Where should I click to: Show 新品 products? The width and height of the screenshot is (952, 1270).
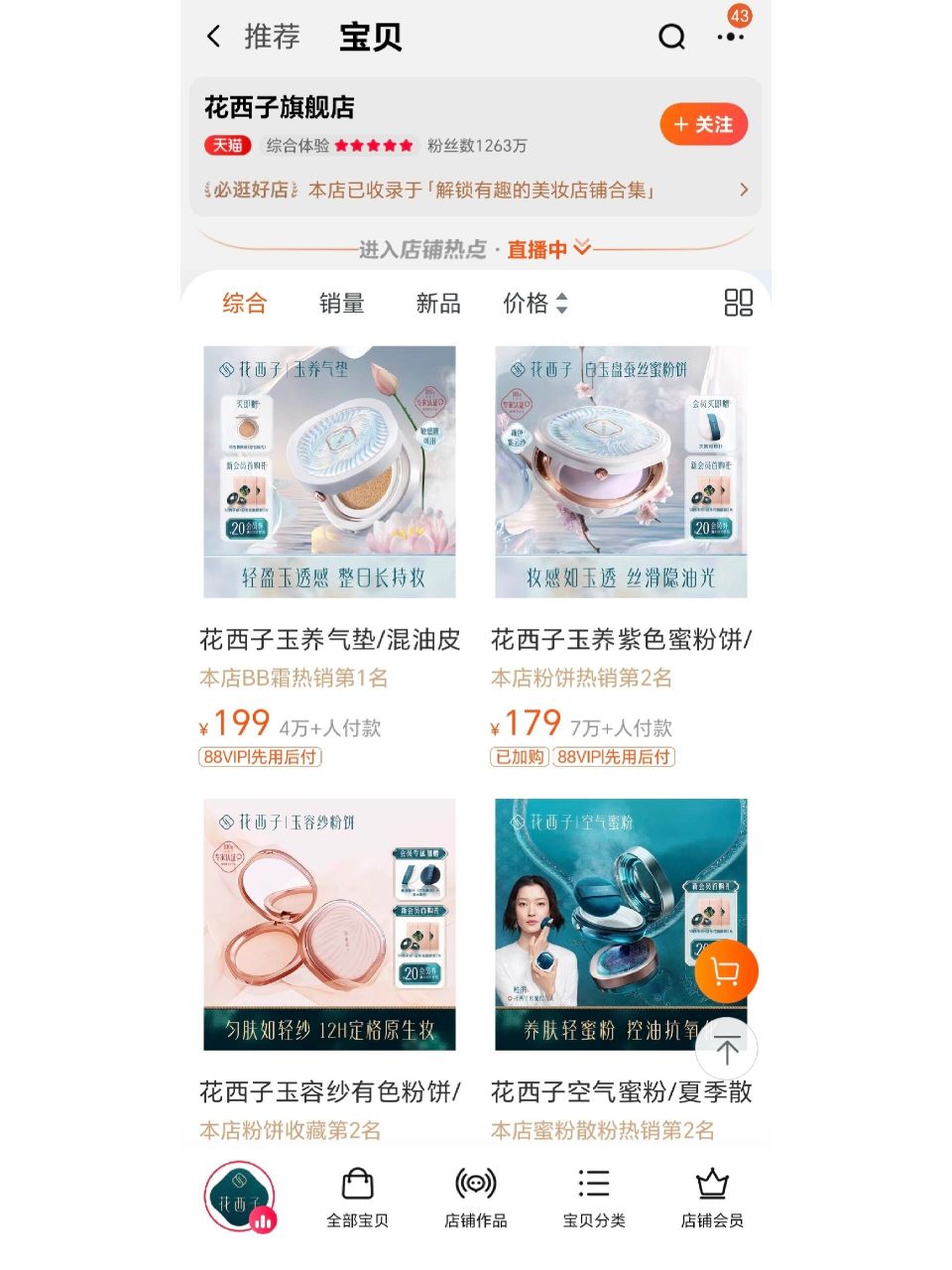tap(437, 304)
